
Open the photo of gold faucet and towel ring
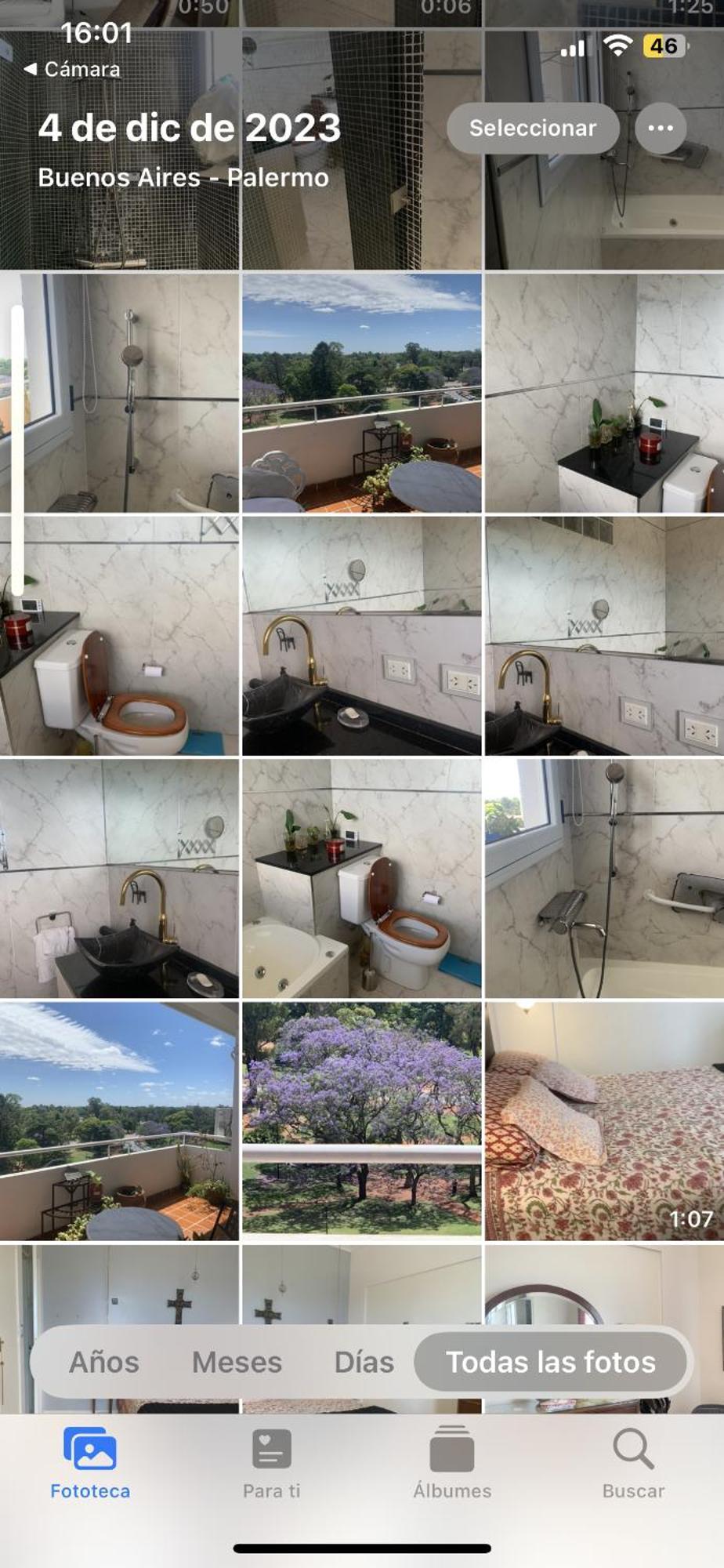point(119,878)
